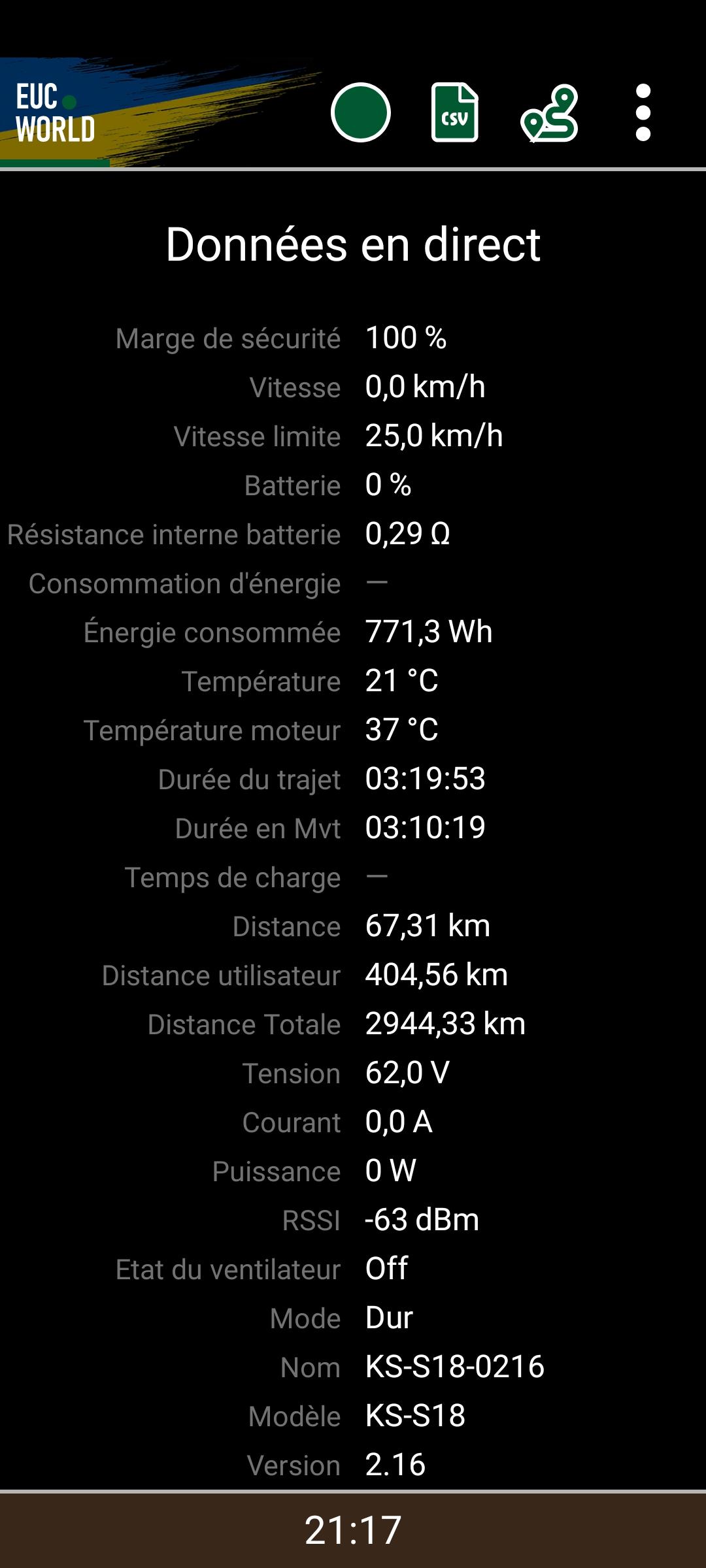The image size is (706, 1568).
Task: Open the route tracking map icon
Action: pyautogui.click(x=549, y=113)
